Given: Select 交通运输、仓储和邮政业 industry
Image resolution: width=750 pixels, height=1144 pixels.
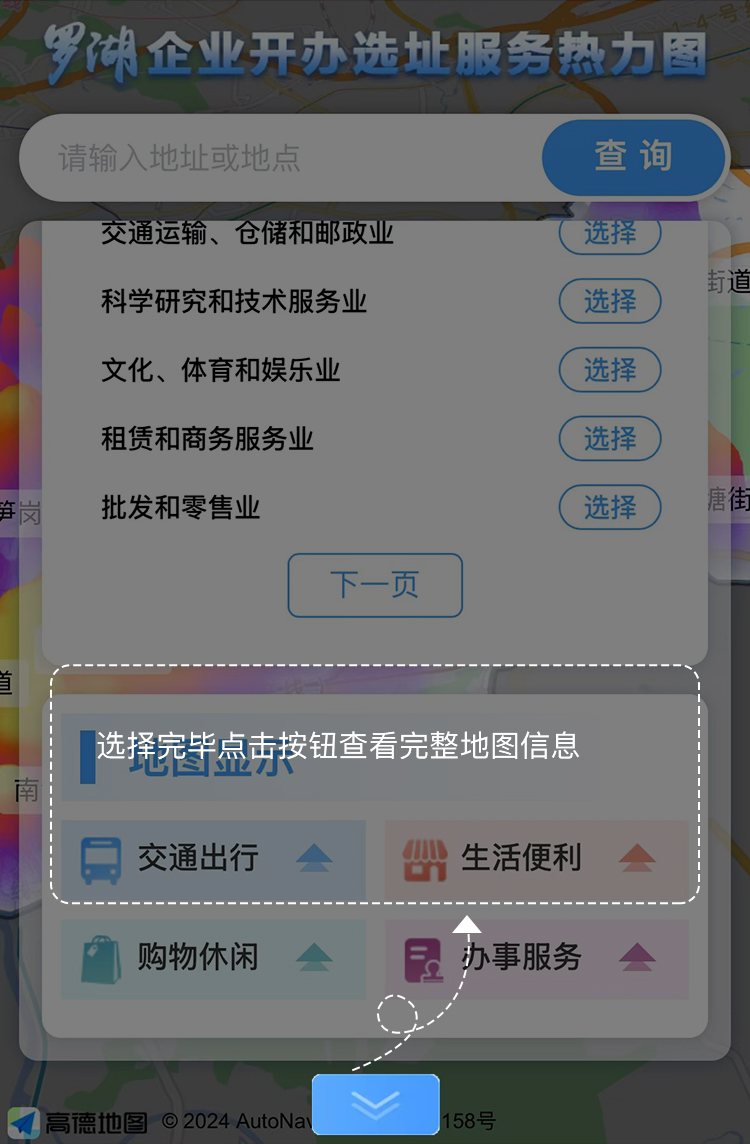Looking at the screenshot, I should 609,235.
